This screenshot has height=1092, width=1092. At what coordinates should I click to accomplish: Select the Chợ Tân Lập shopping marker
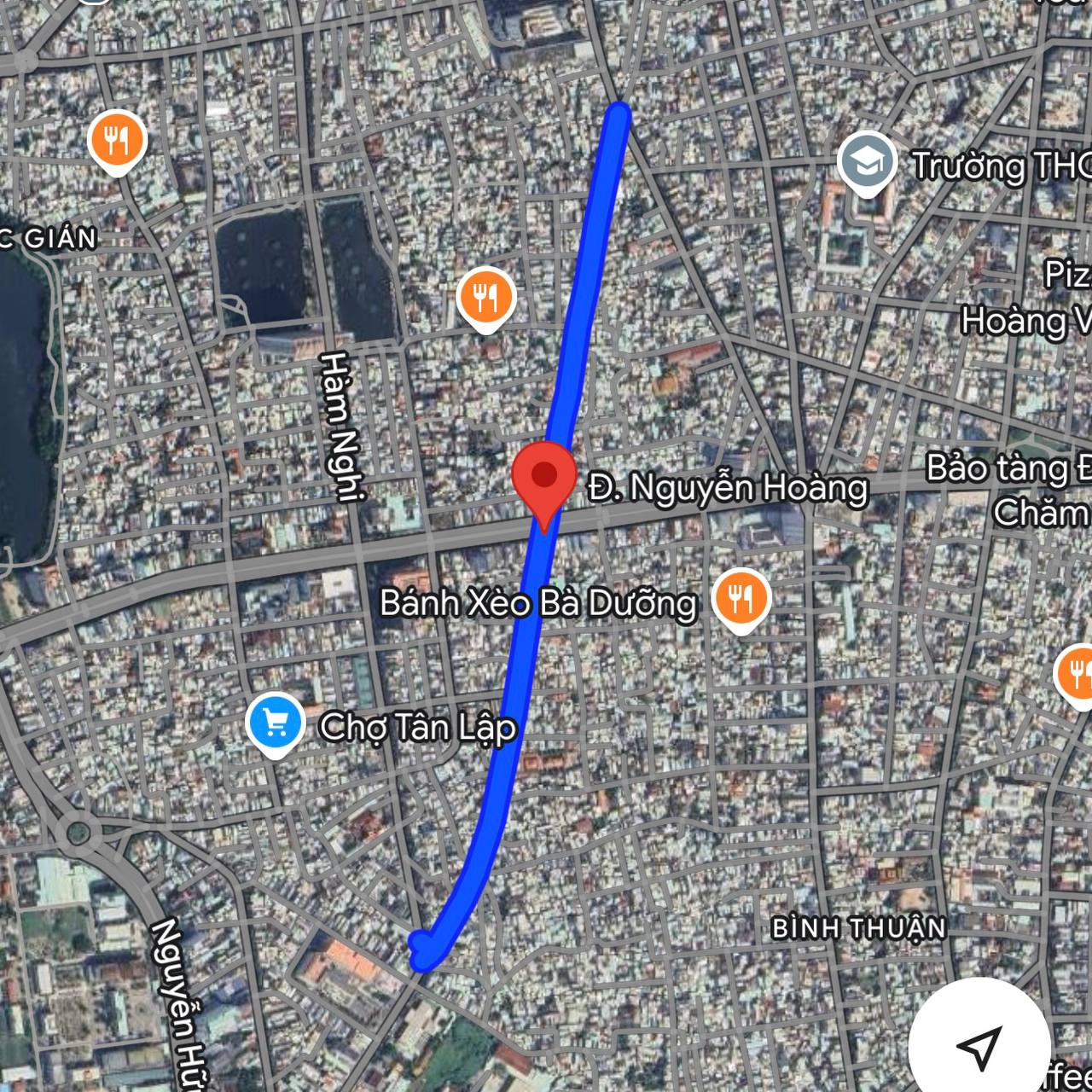coord(276,723)
